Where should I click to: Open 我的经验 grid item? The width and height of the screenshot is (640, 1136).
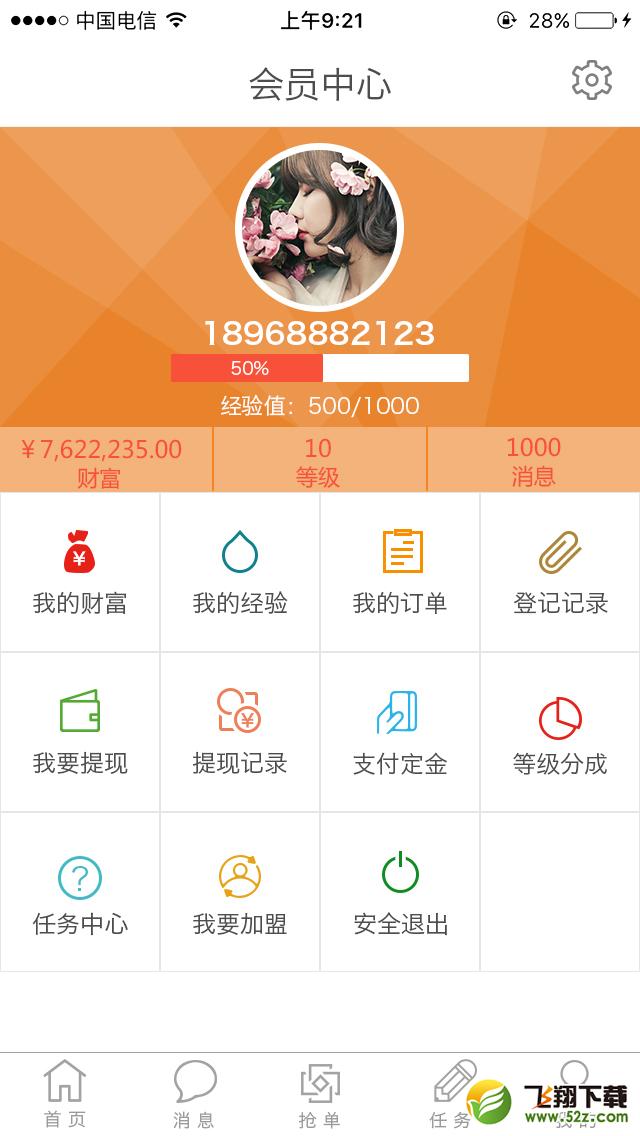(240, 572)
